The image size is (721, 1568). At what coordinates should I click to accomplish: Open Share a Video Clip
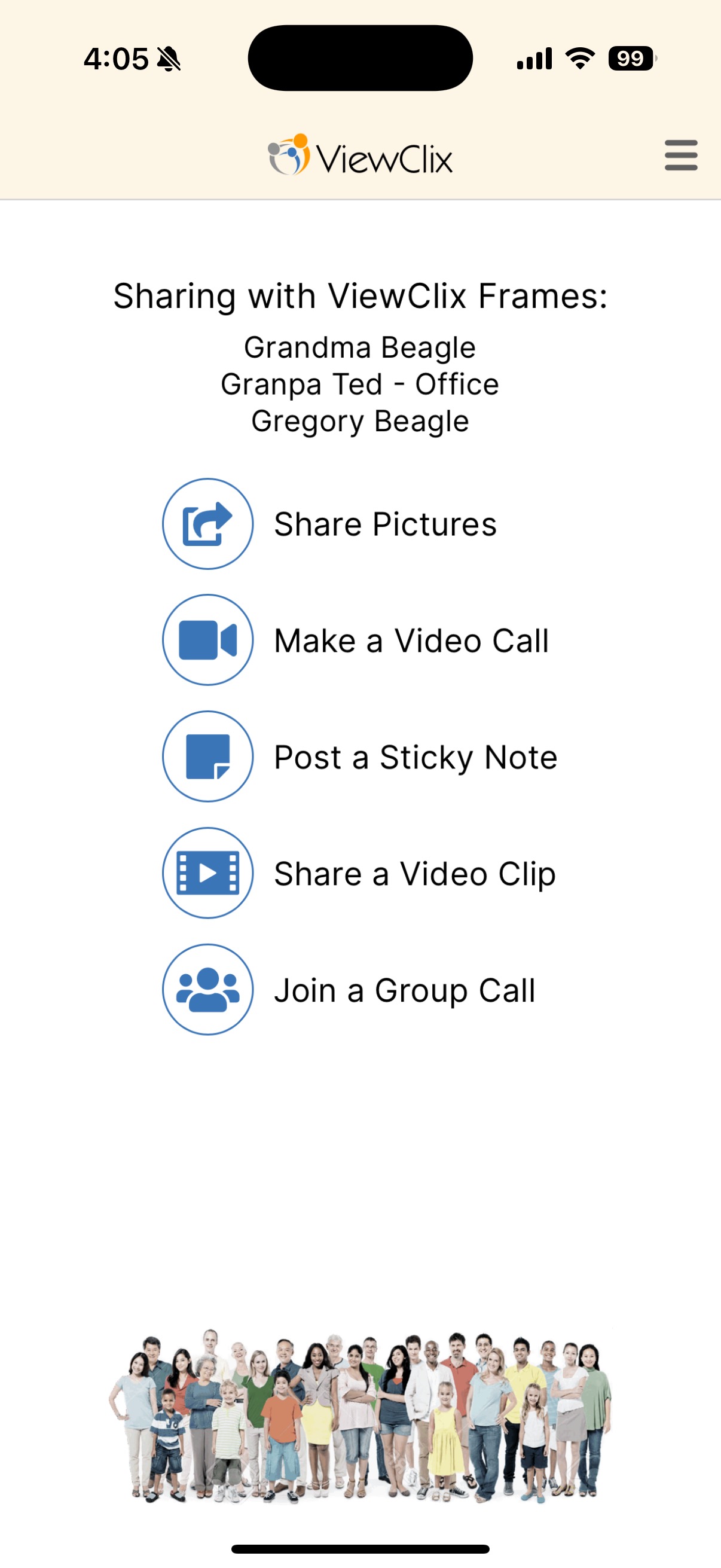(x=359, y=873)
